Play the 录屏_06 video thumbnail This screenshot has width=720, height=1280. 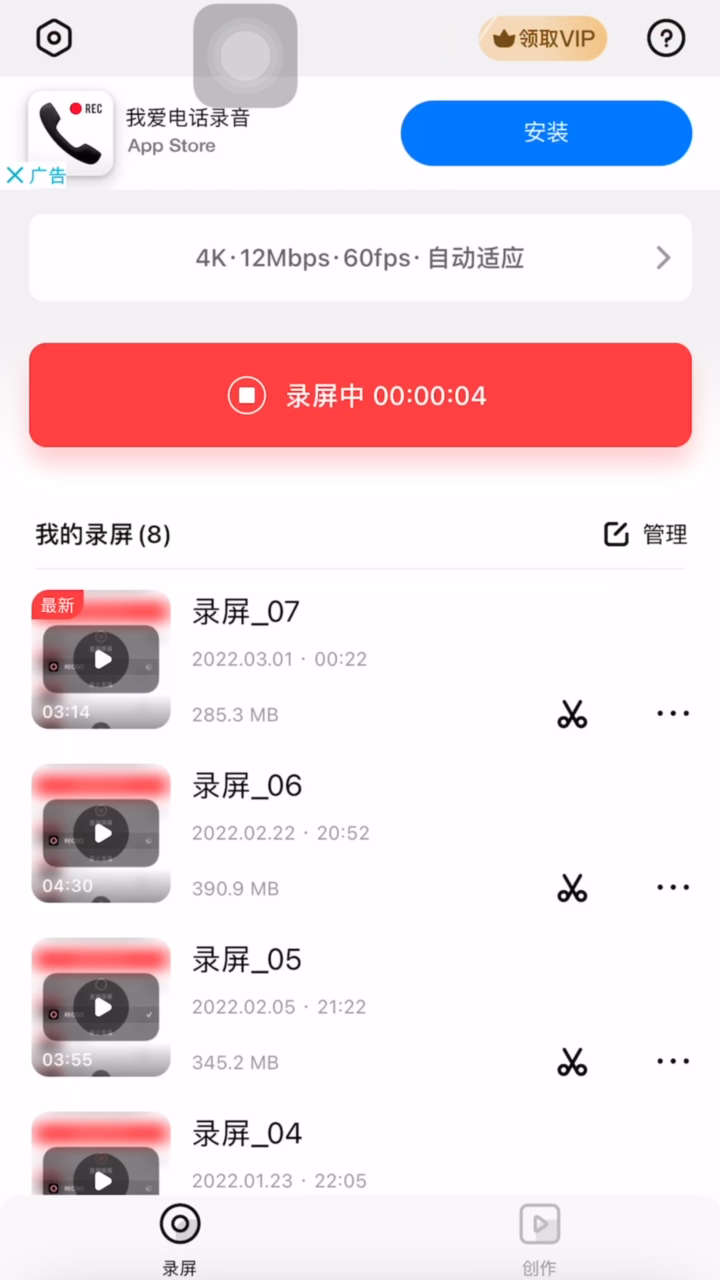click(101, 833)
